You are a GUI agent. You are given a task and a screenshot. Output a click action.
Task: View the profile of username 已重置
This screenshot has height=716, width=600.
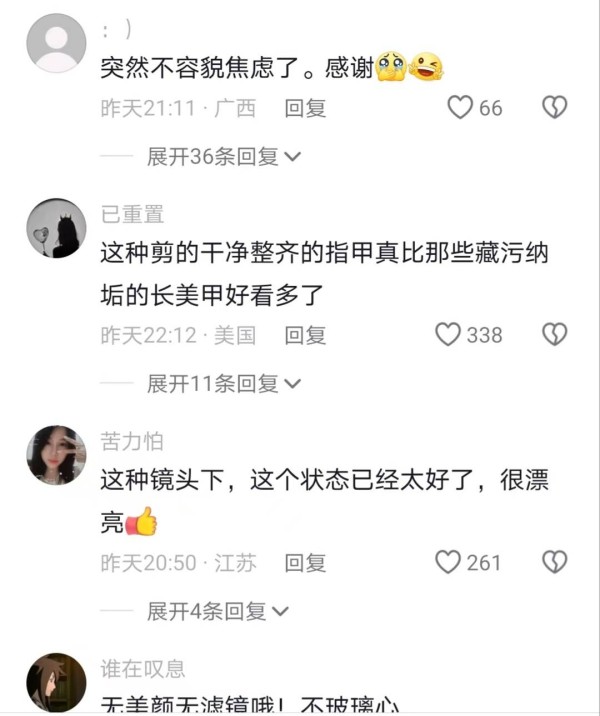coord(132,214)
